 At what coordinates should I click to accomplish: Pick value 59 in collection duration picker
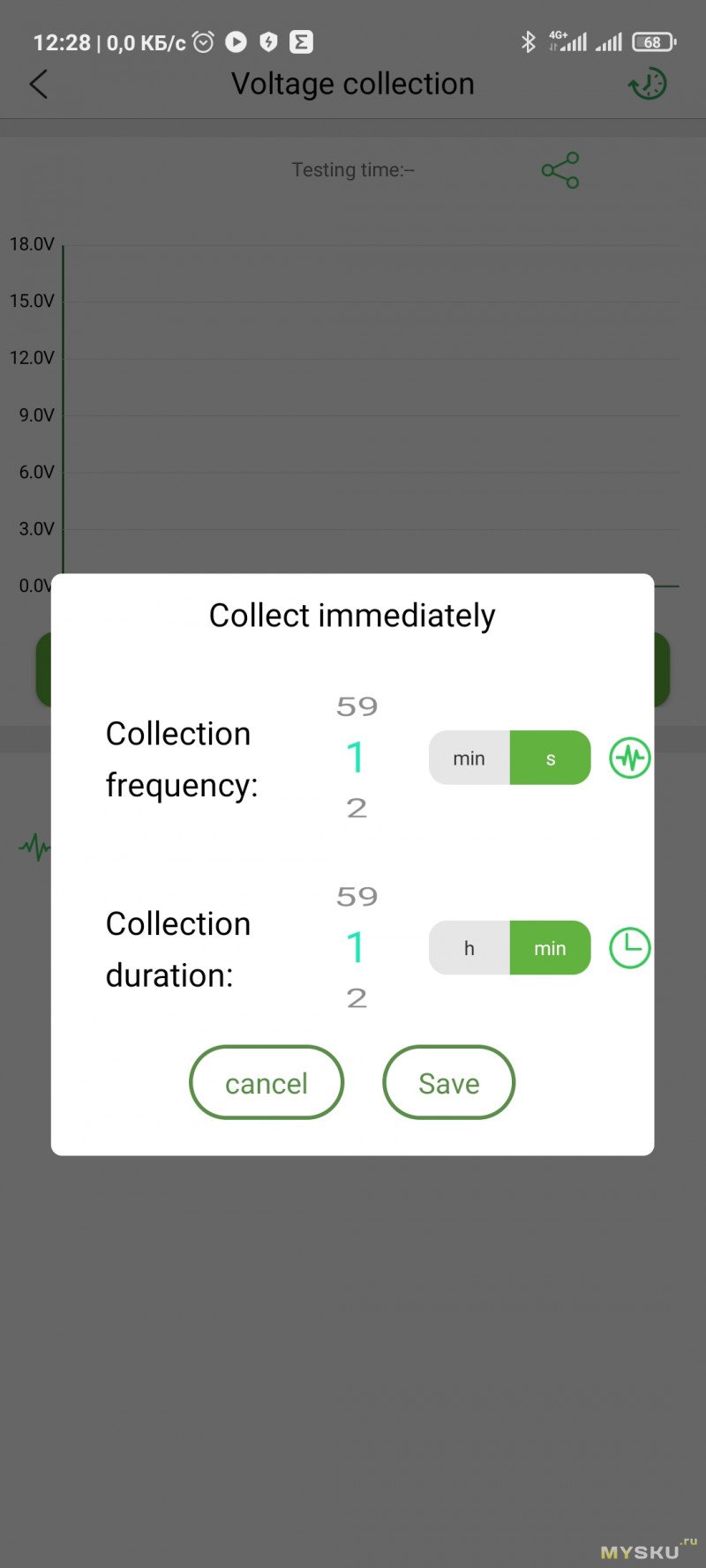[357, 897]
